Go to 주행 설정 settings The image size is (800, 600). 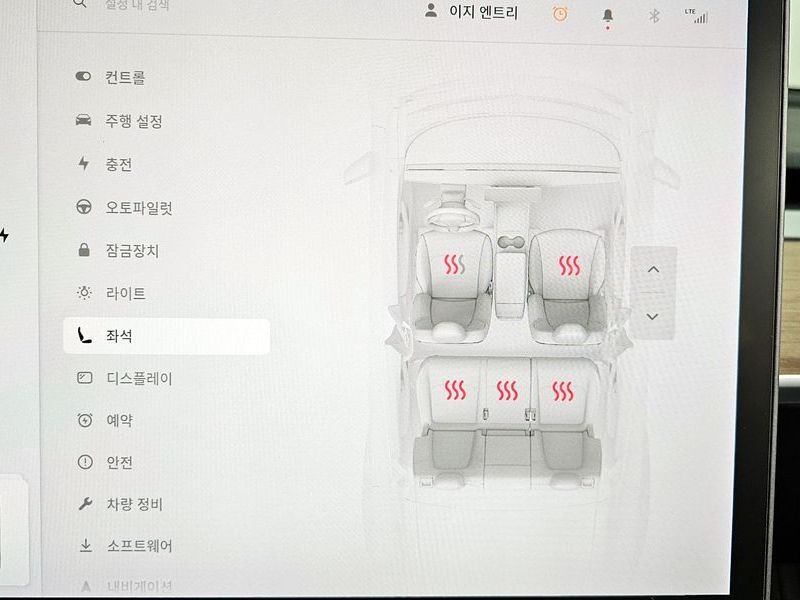[x=133, y=121]
